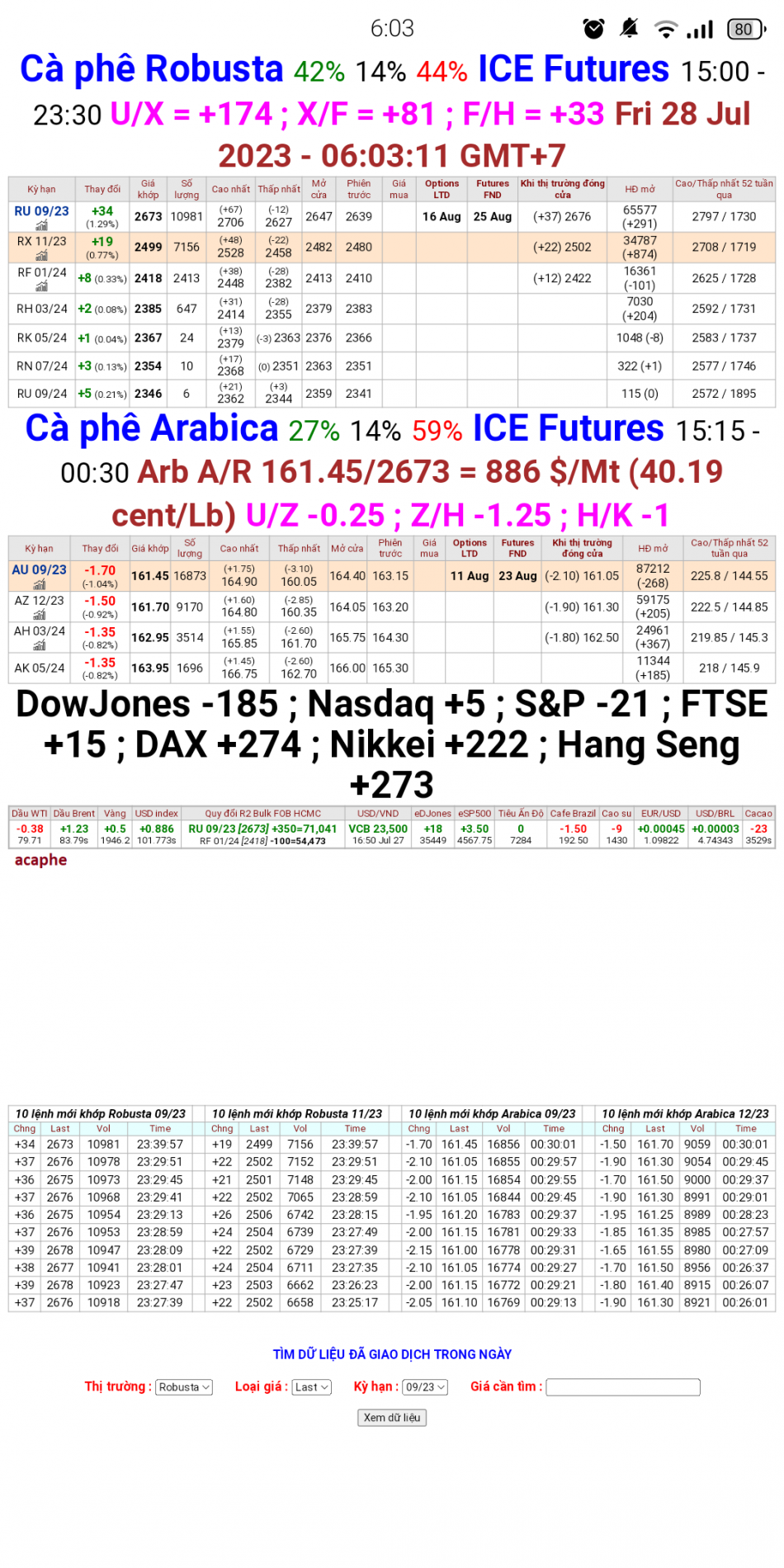784x1568 pixels.
Task: Tap the muted notifications bell icon
Action: coord(629,27)
